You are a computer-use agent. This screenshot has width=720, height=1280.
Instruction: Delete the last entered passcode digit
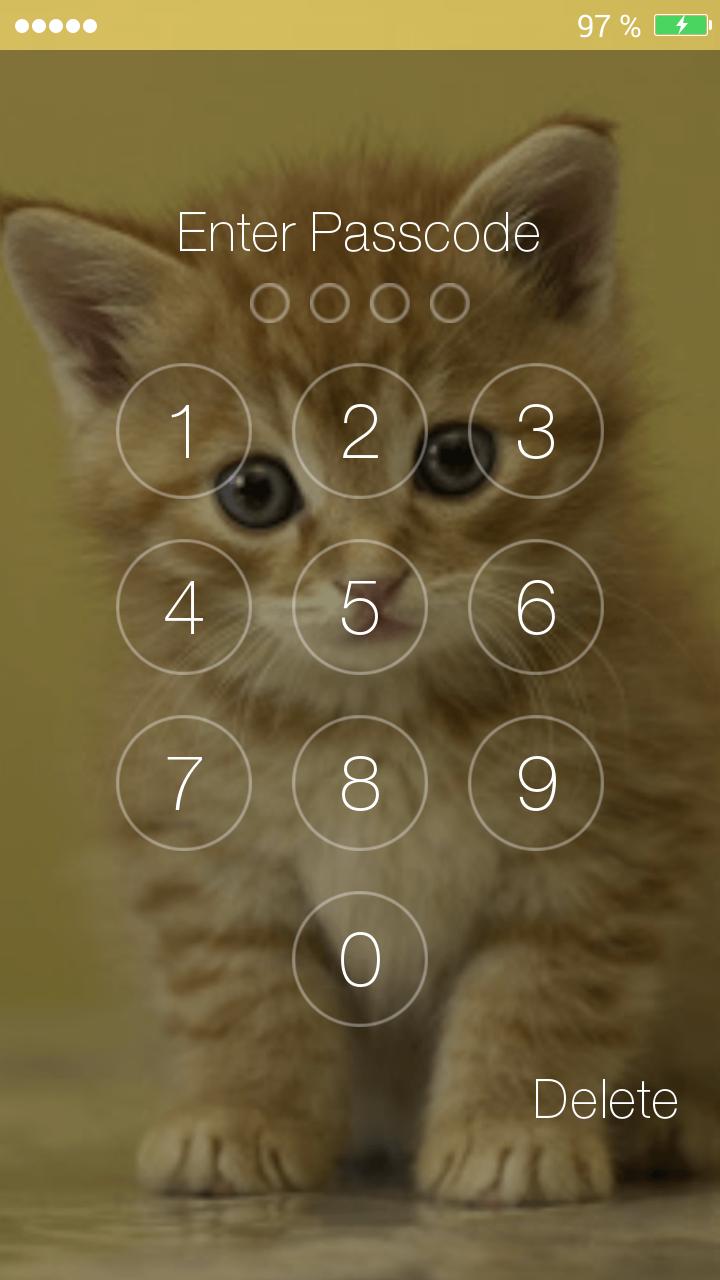605,1099
